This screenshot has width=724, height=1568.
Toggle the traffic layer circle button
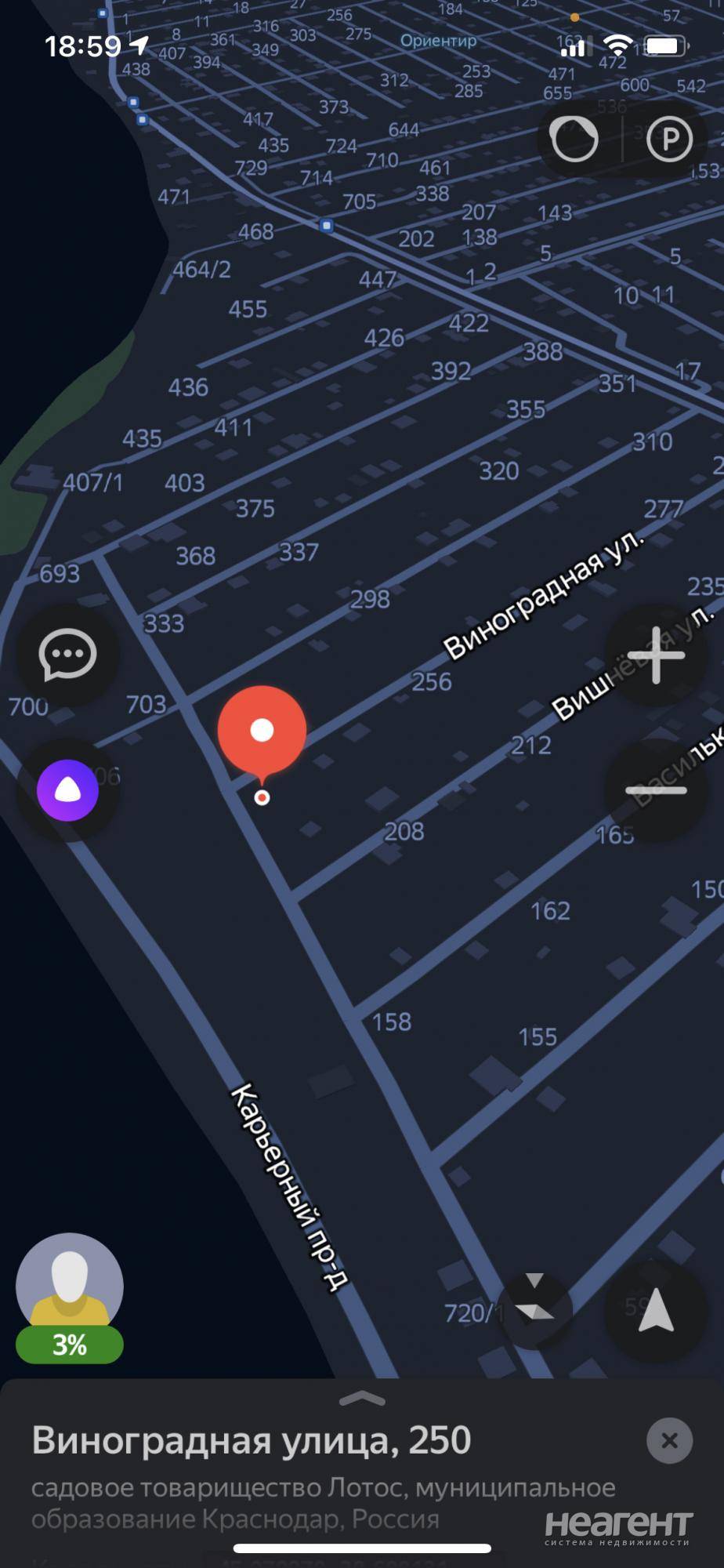[574, 140]
